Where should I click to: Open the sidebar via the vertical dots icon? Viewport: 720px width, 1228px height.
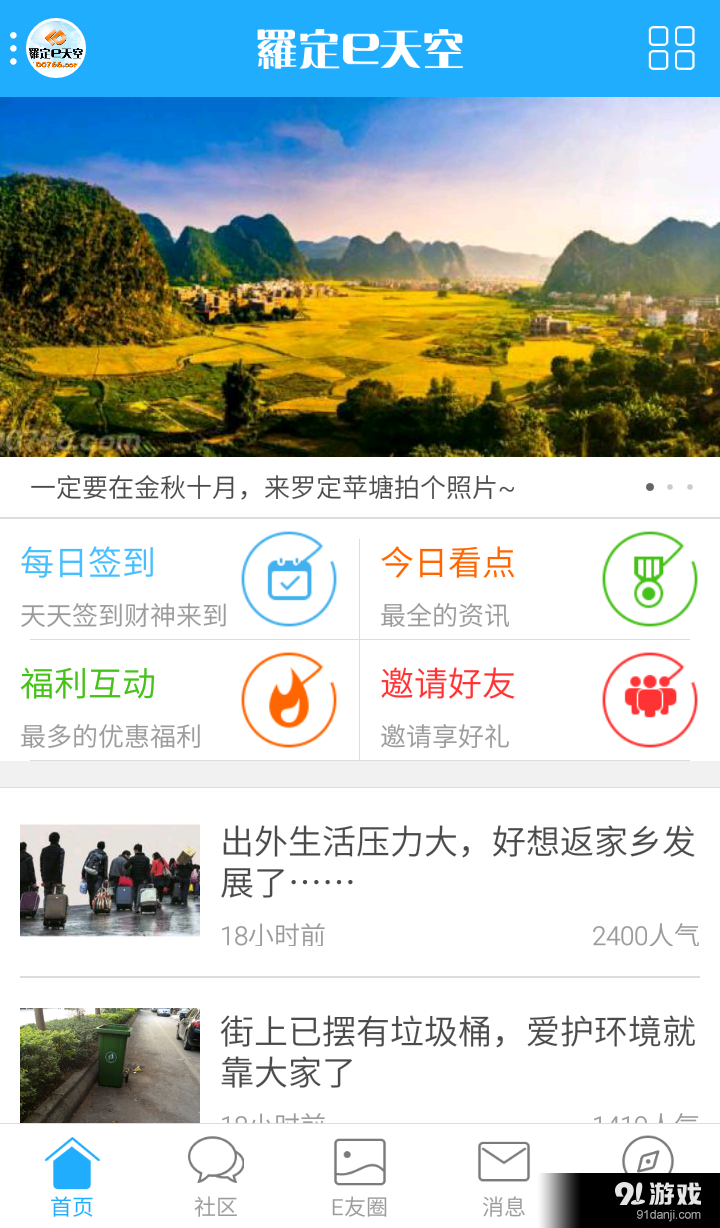[12, 48]
